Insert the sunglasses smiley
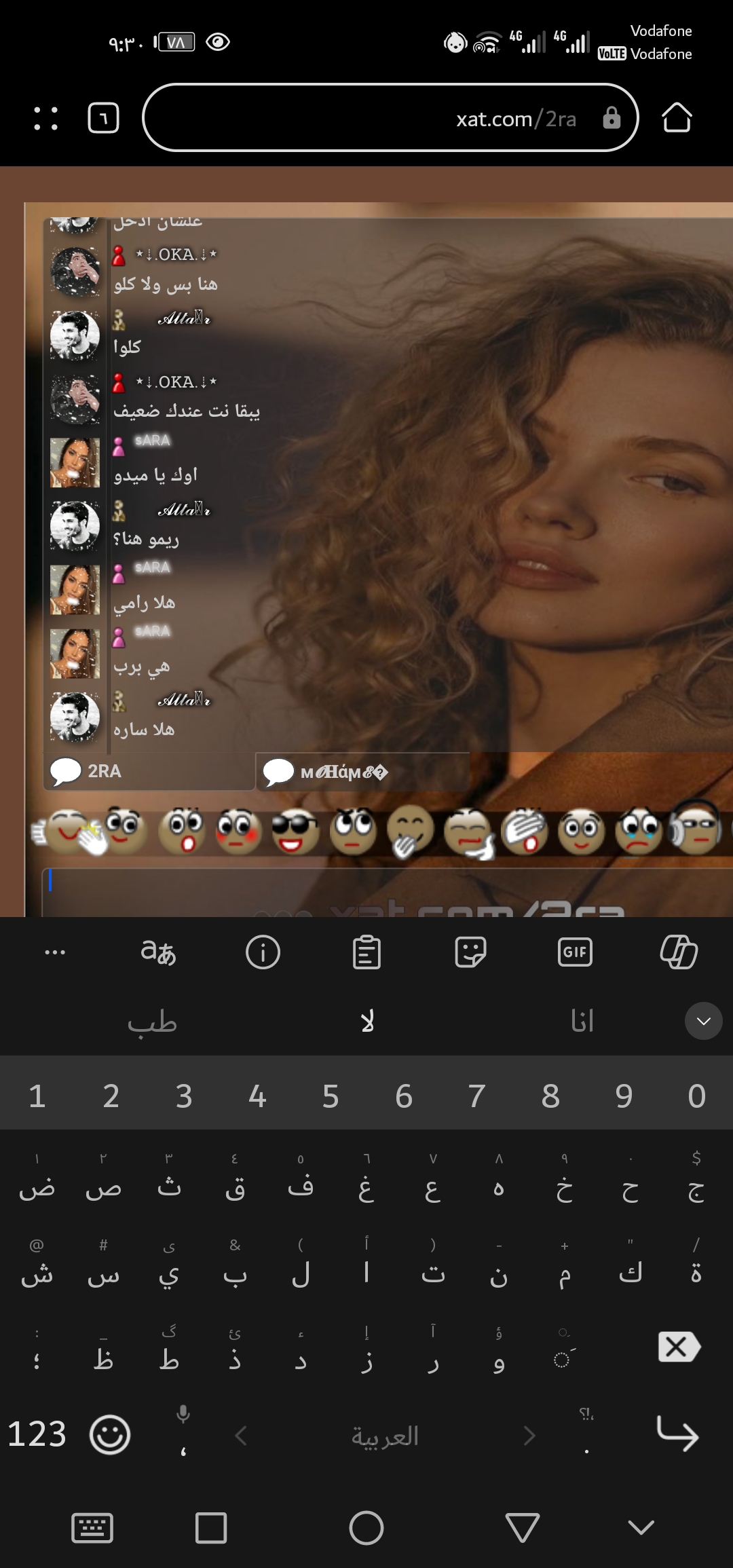The height and width of the screenshot is (1568, 733). 295,831
